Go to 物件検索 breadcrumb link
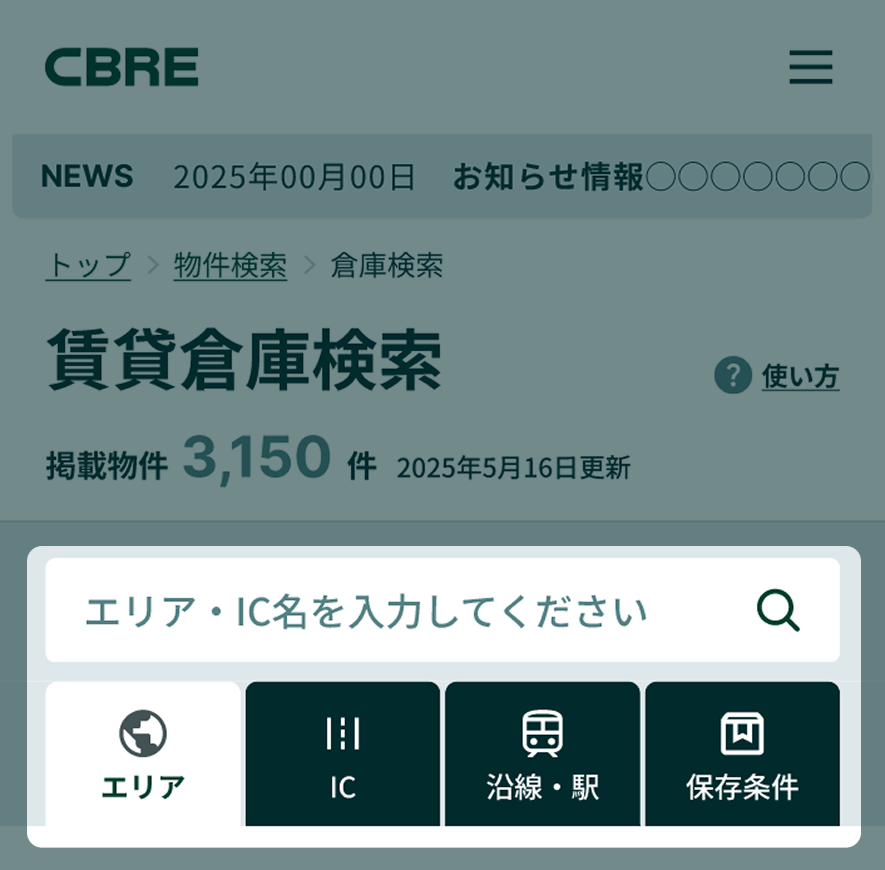This screenshot has height=870, width=885. tap(230, 265)
